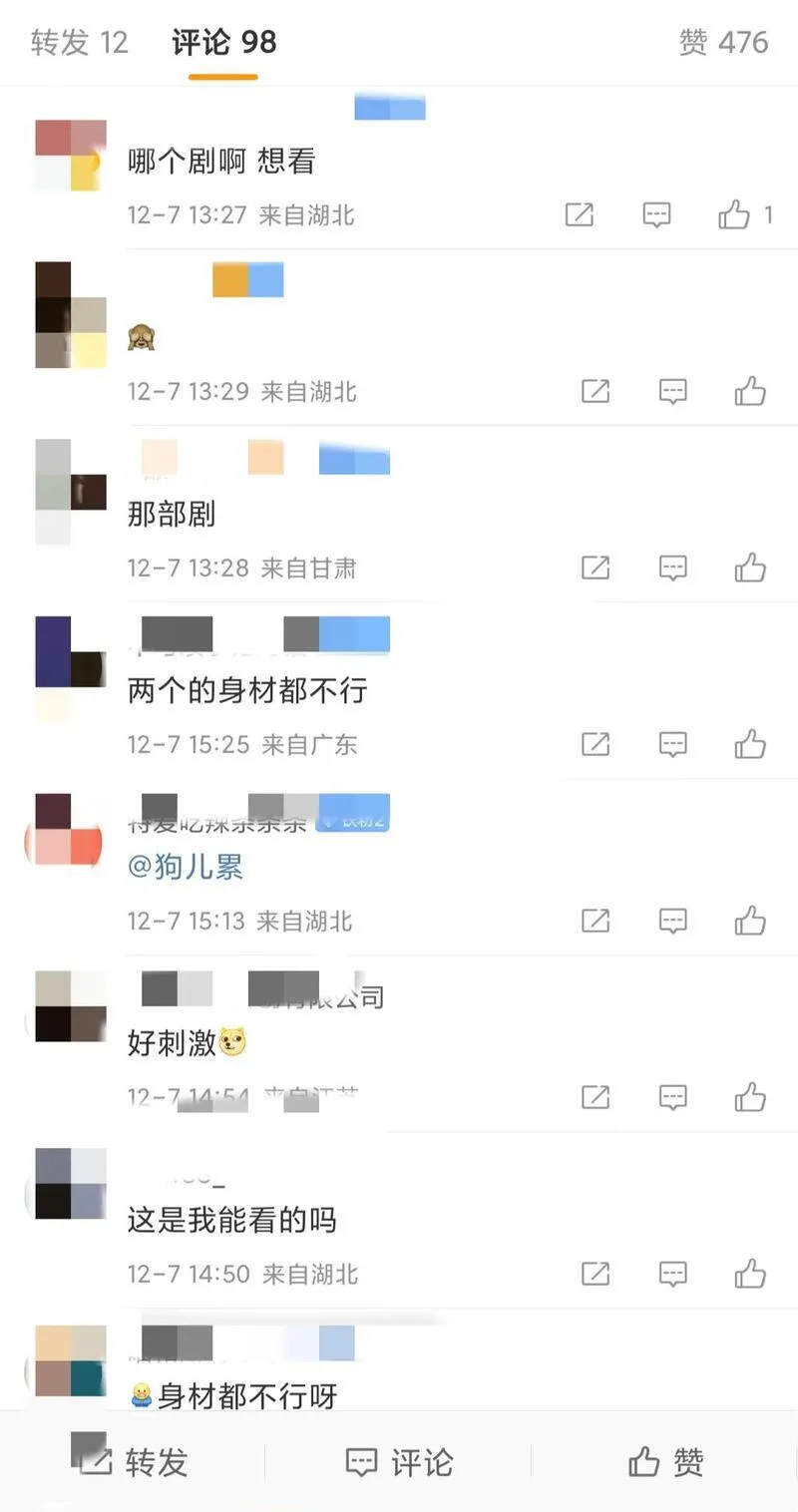Reply to the monkey emoji comment

point(673,392)
